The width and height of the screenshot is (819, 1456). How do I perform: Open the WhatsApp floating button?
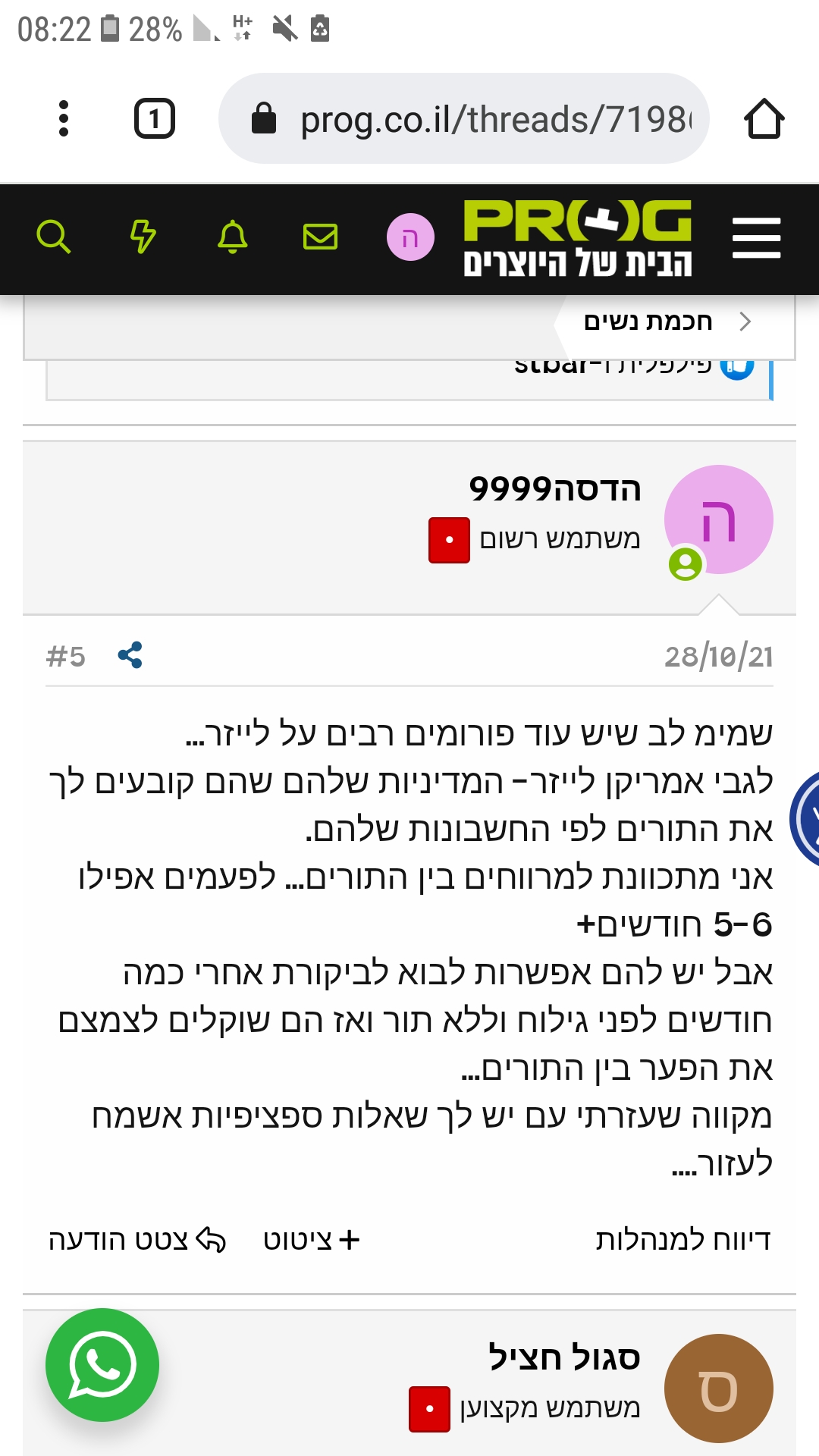click(102, 1365)
